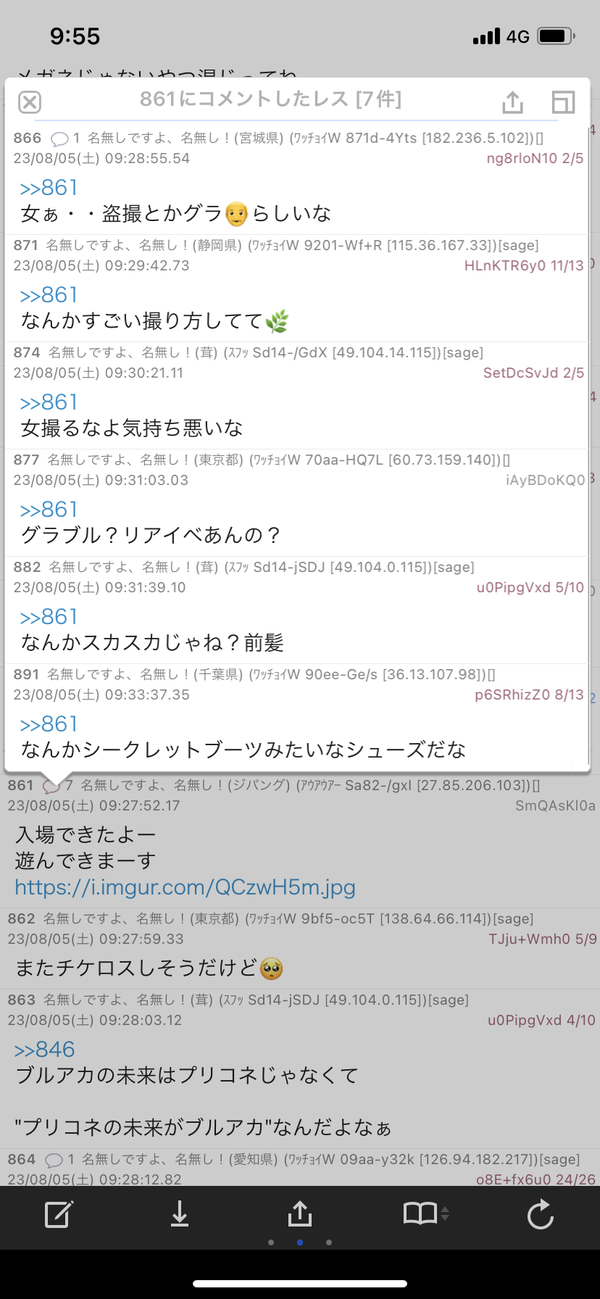Tap poster ID HLnKTR6y0 11/13
600x1299 pixels.
pos(525,265)
